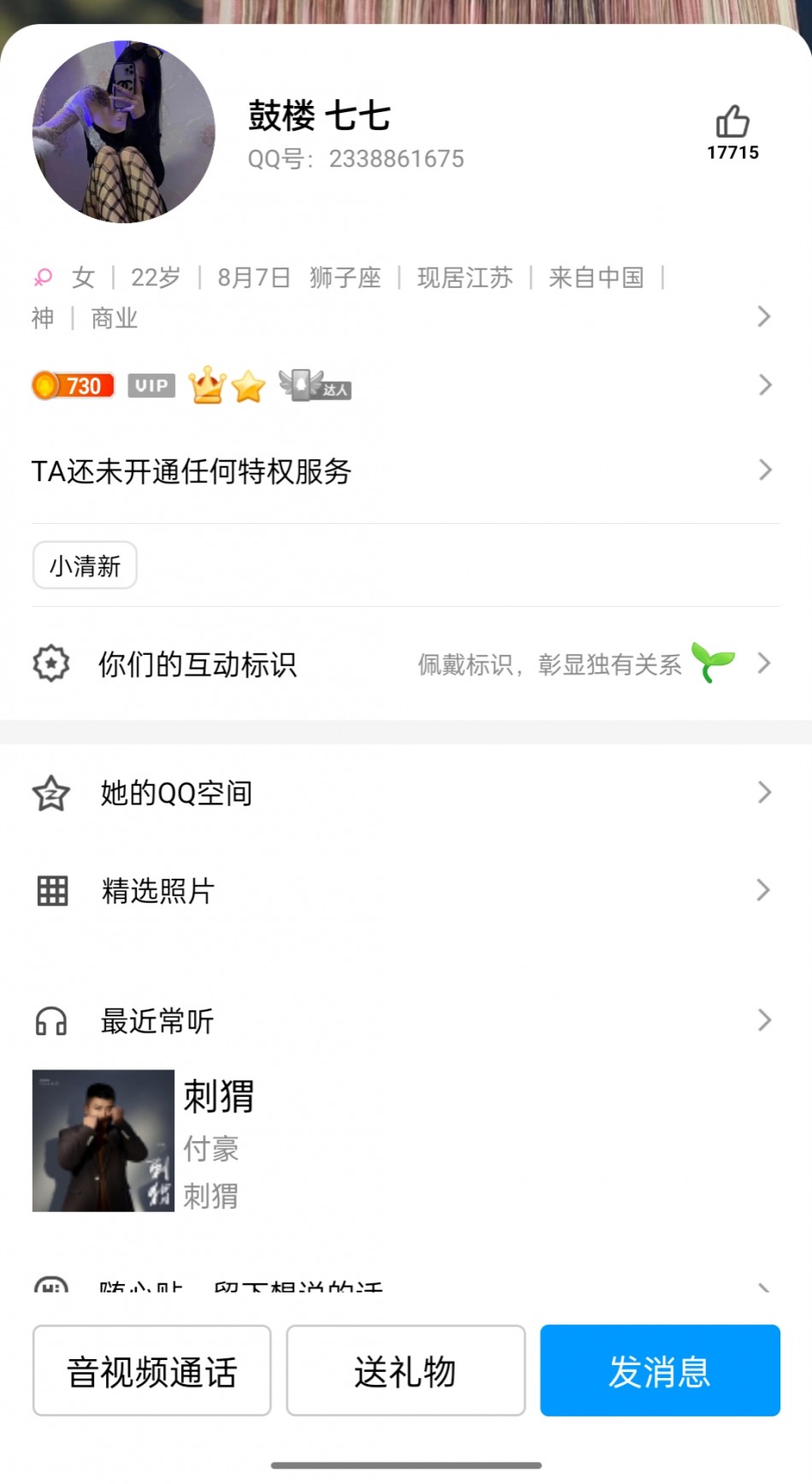This screenshot has height=1484, width=812.
Task: Open 精选照片
Action: pos(402,891)
